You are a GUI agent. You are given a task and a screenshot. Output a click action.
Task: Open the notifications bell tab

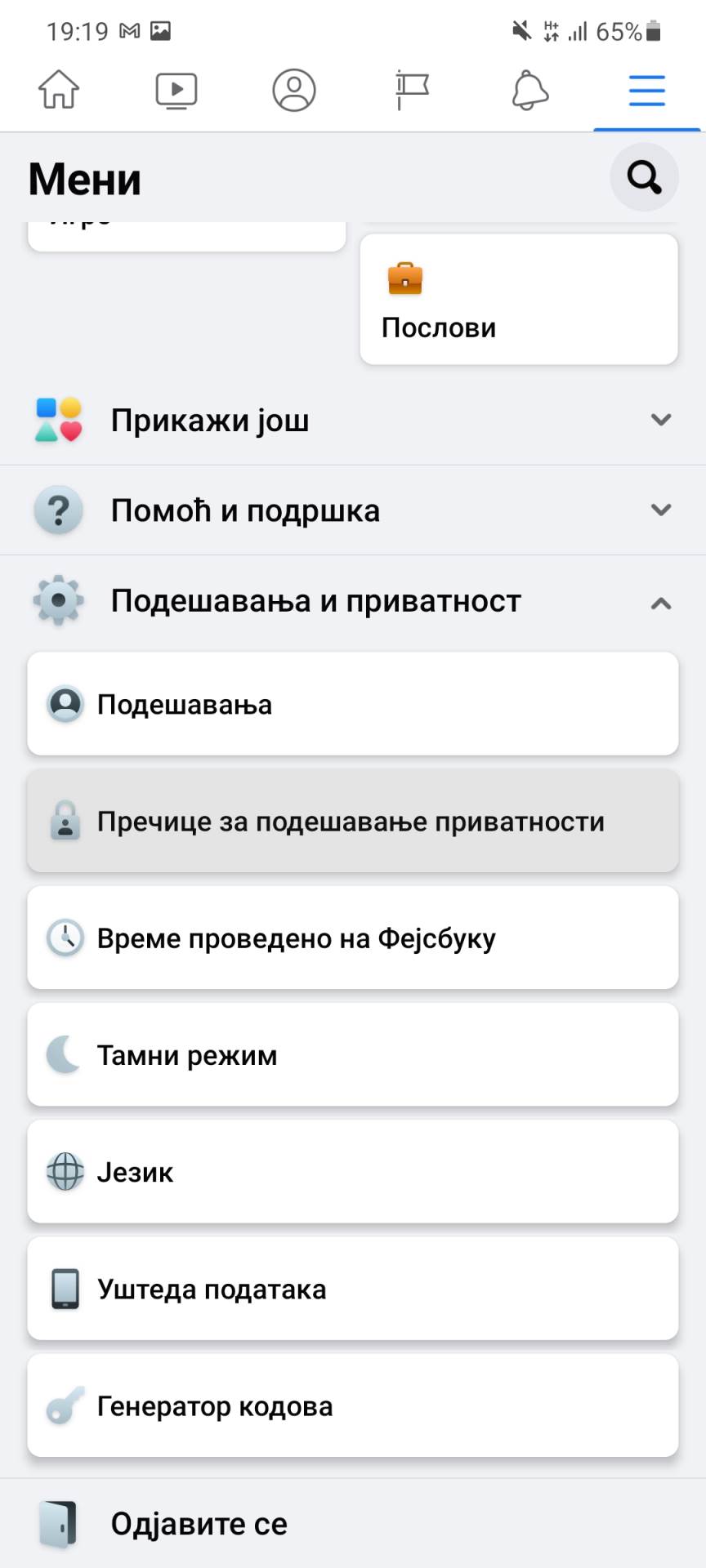pos(529,90)
